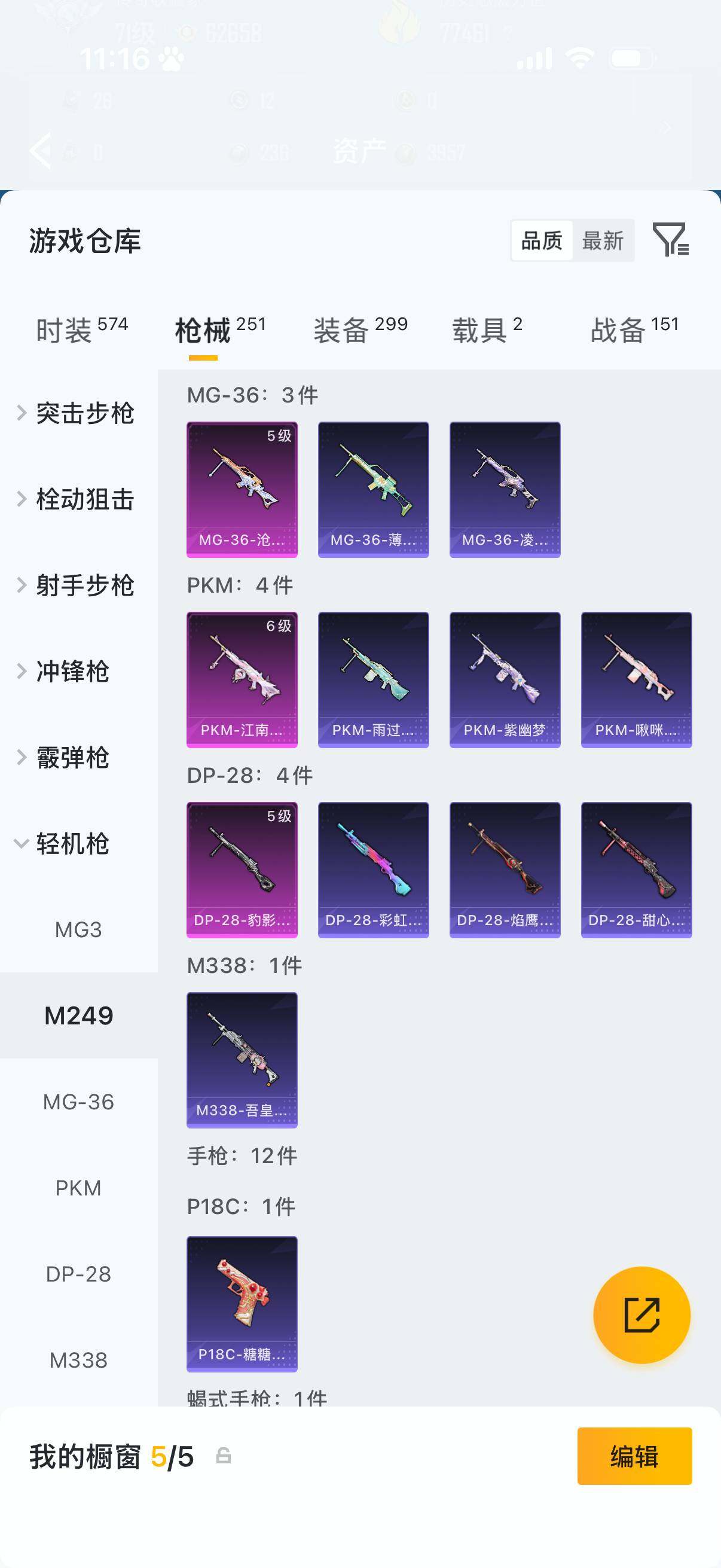Sort warehouse by 最新

603,240
